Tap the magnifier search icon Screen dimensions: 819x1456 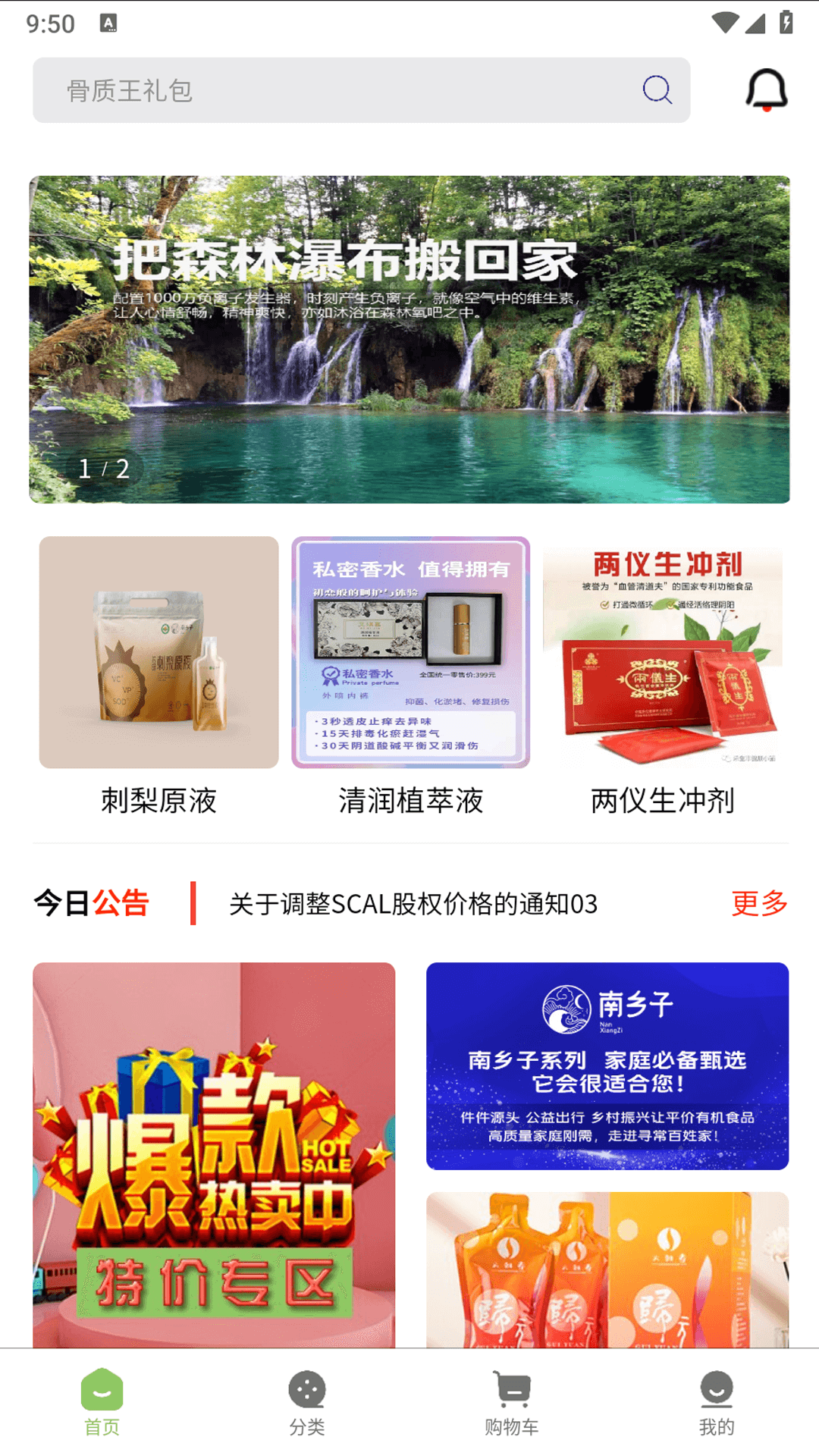(x=657, y=90)
